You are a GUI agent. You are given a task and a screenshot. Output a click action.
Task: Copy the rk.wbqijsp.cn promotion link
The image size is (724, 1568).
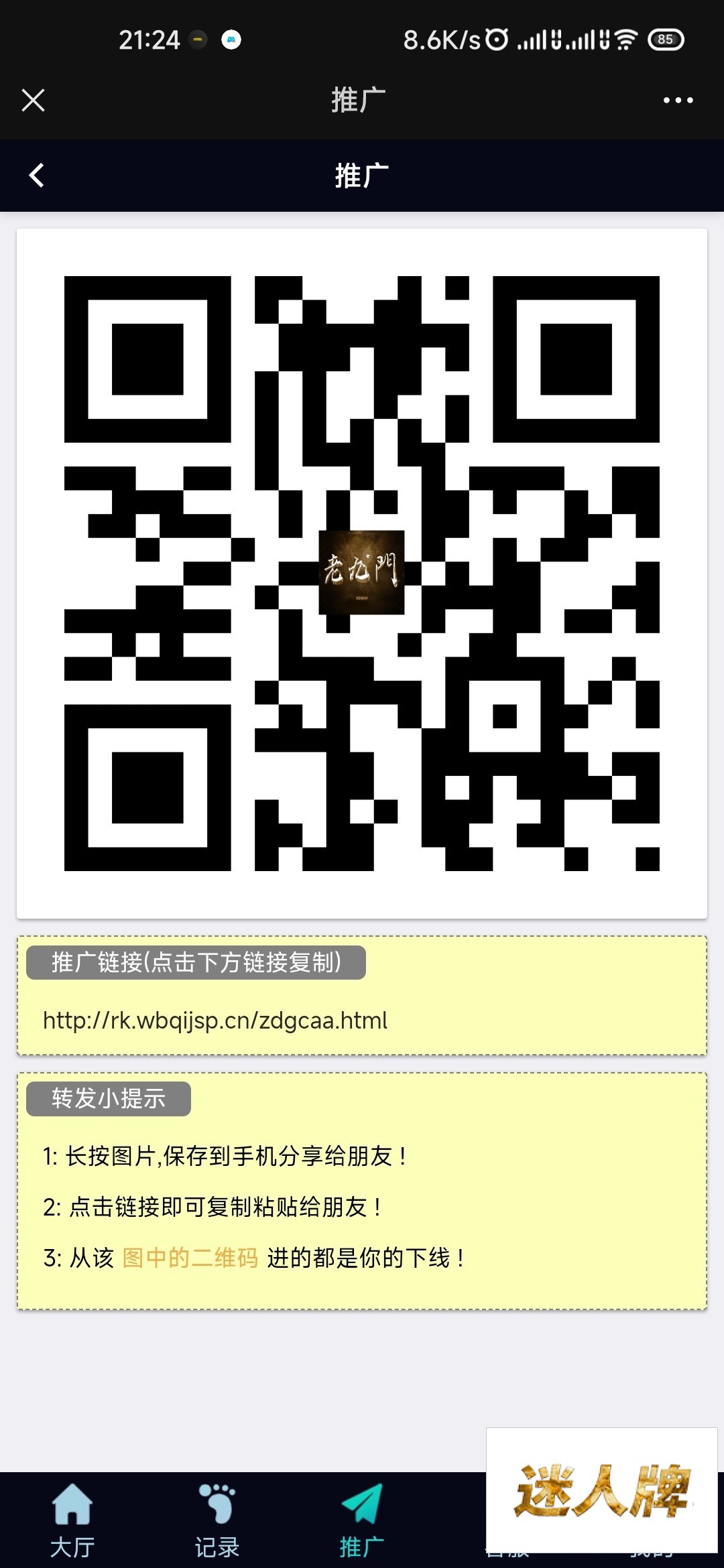[215, 1021]
